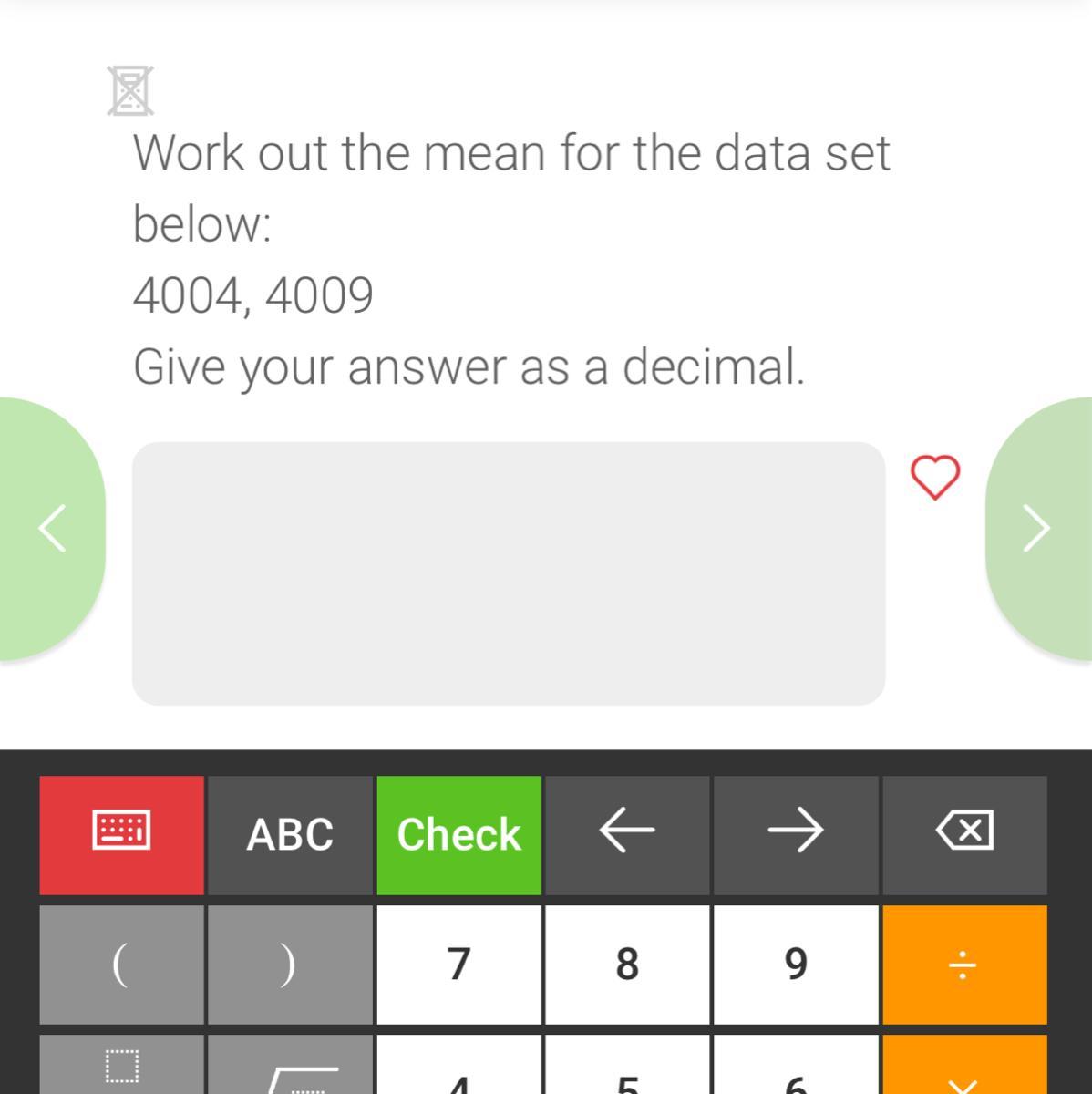1092x1094 pixels.
Task: Delete the last character with backspace
Action: click(x=964, y=835)
